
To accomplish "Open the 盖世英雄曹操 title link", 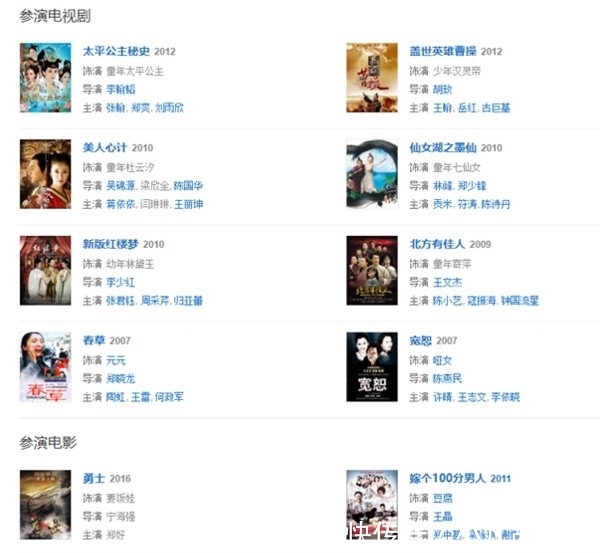I will coord(443,51).
